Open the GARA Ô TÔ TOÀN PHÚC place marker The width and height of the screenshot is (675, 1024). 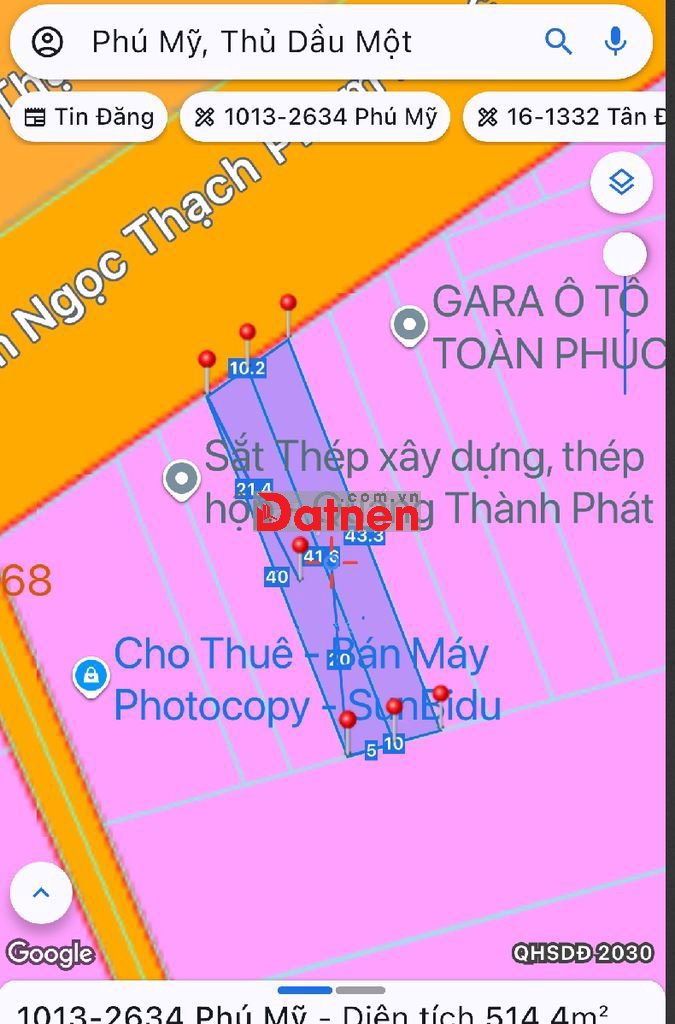(409, 326)
